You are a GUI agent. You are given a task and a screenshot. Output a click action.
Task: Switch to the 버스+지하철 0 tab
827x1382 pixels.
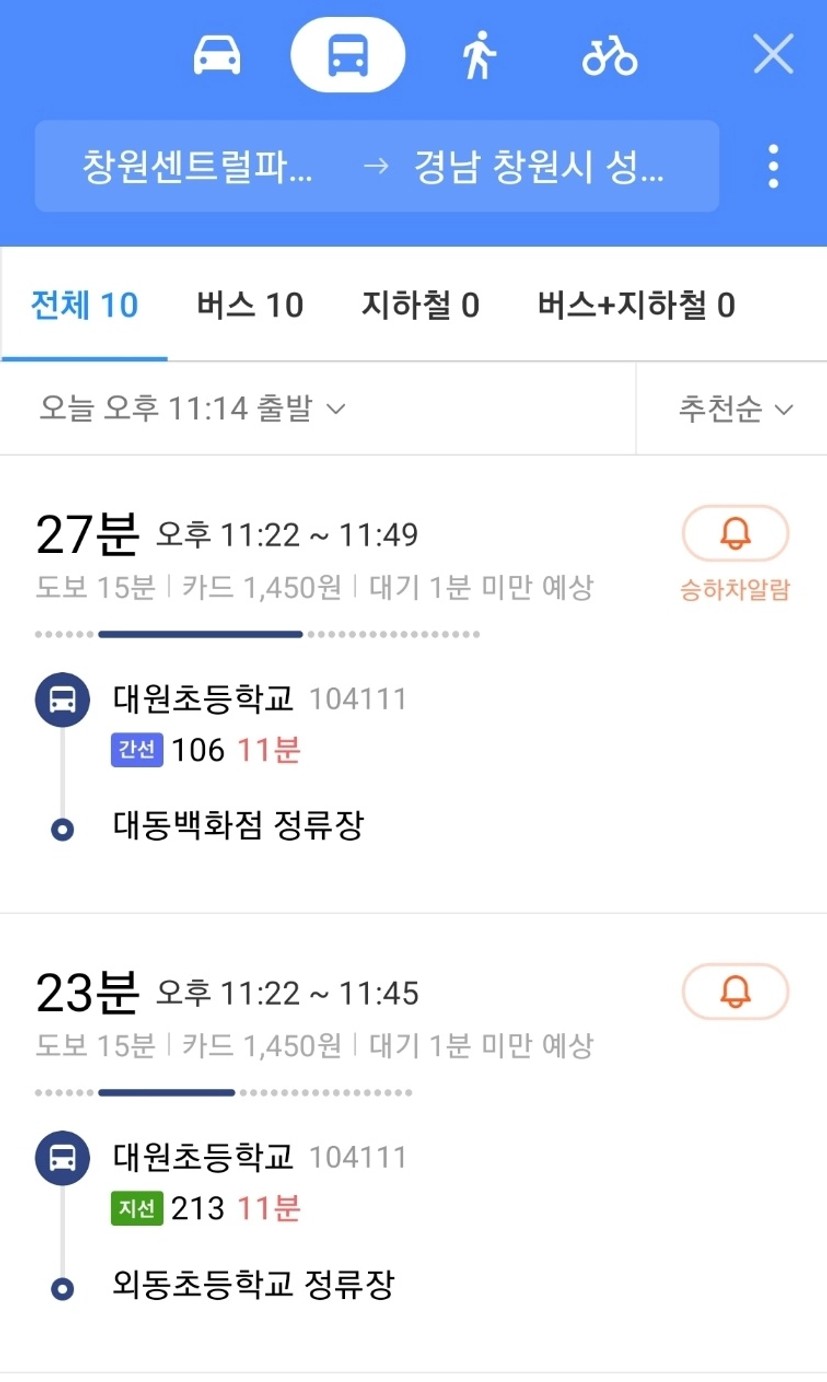point(636,305)
